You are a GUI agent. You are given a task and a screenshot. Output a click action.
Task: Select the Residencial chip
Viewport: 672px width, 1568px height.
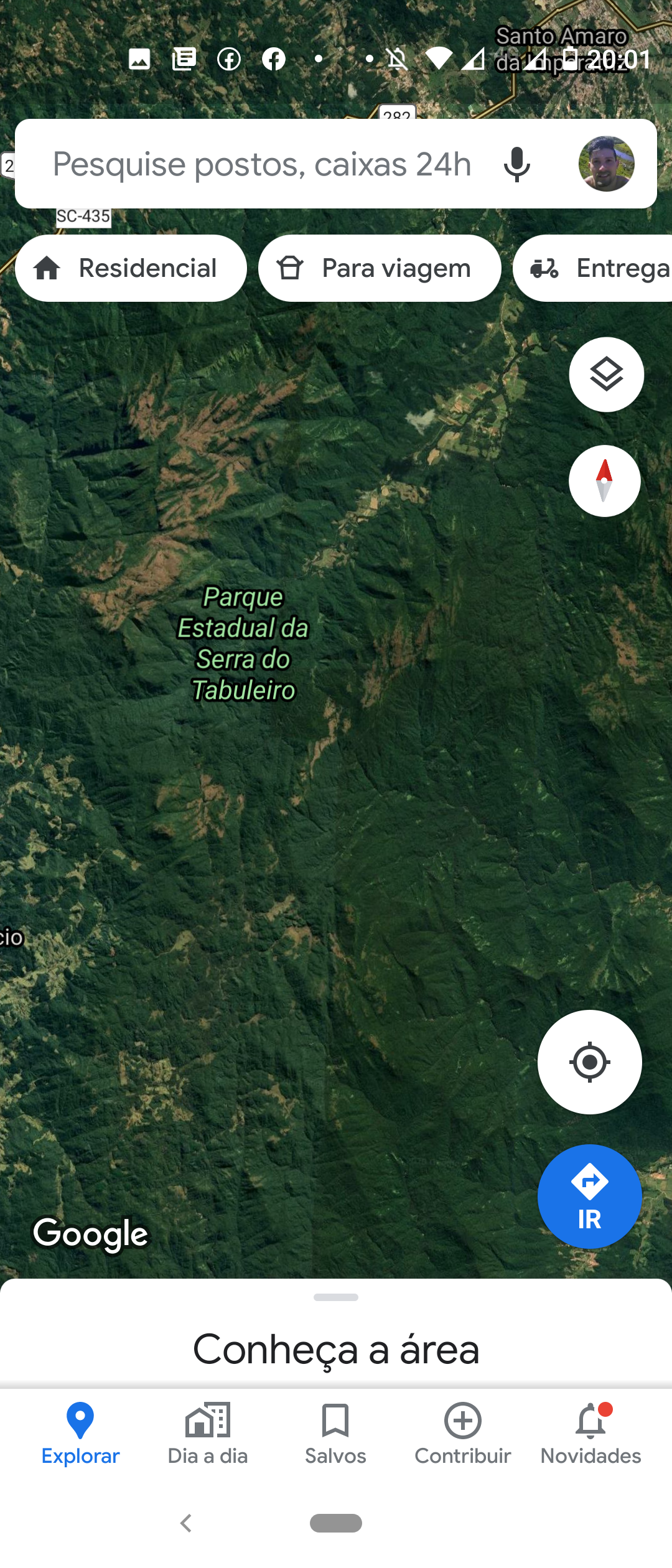(131, 268)
